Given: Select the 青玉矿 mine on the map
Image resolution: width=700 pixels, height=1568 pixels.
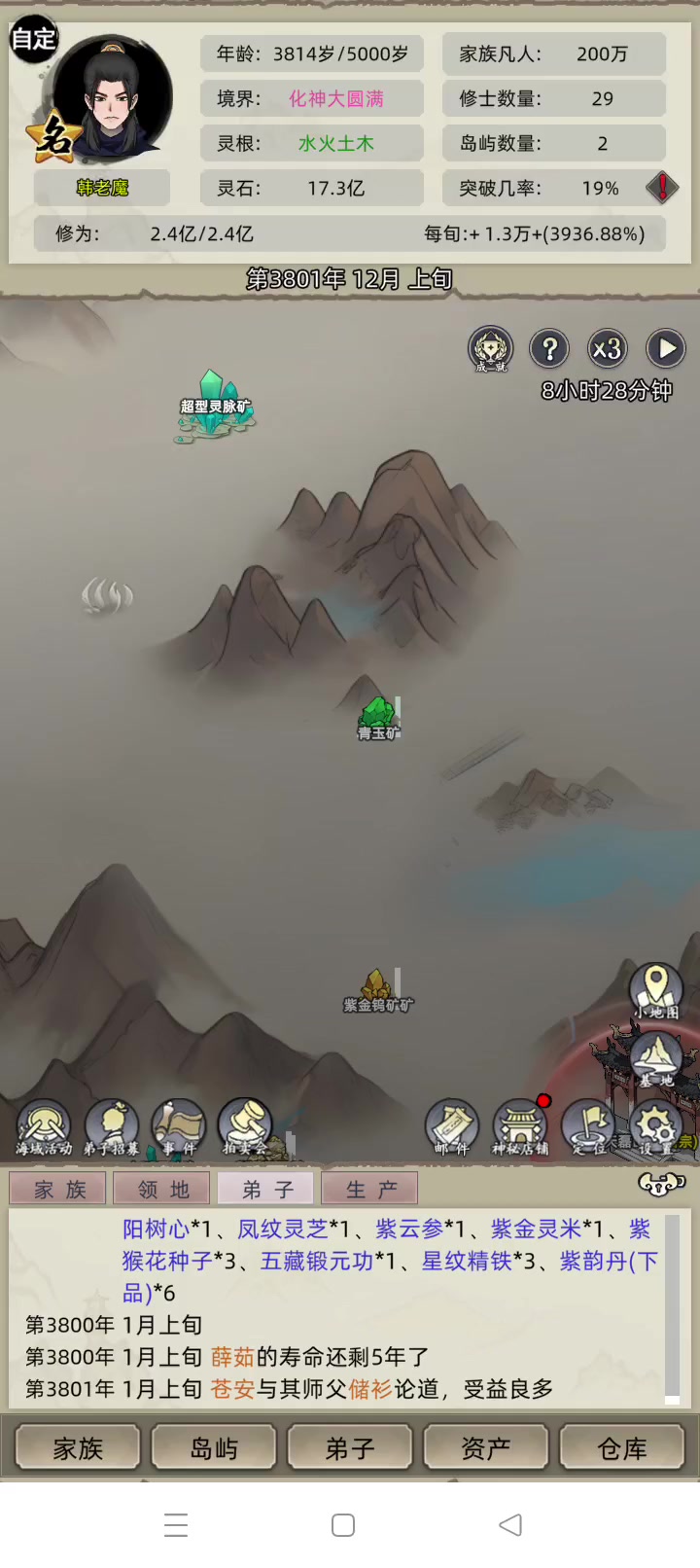Looking at the screenshot, I should 377,718.
